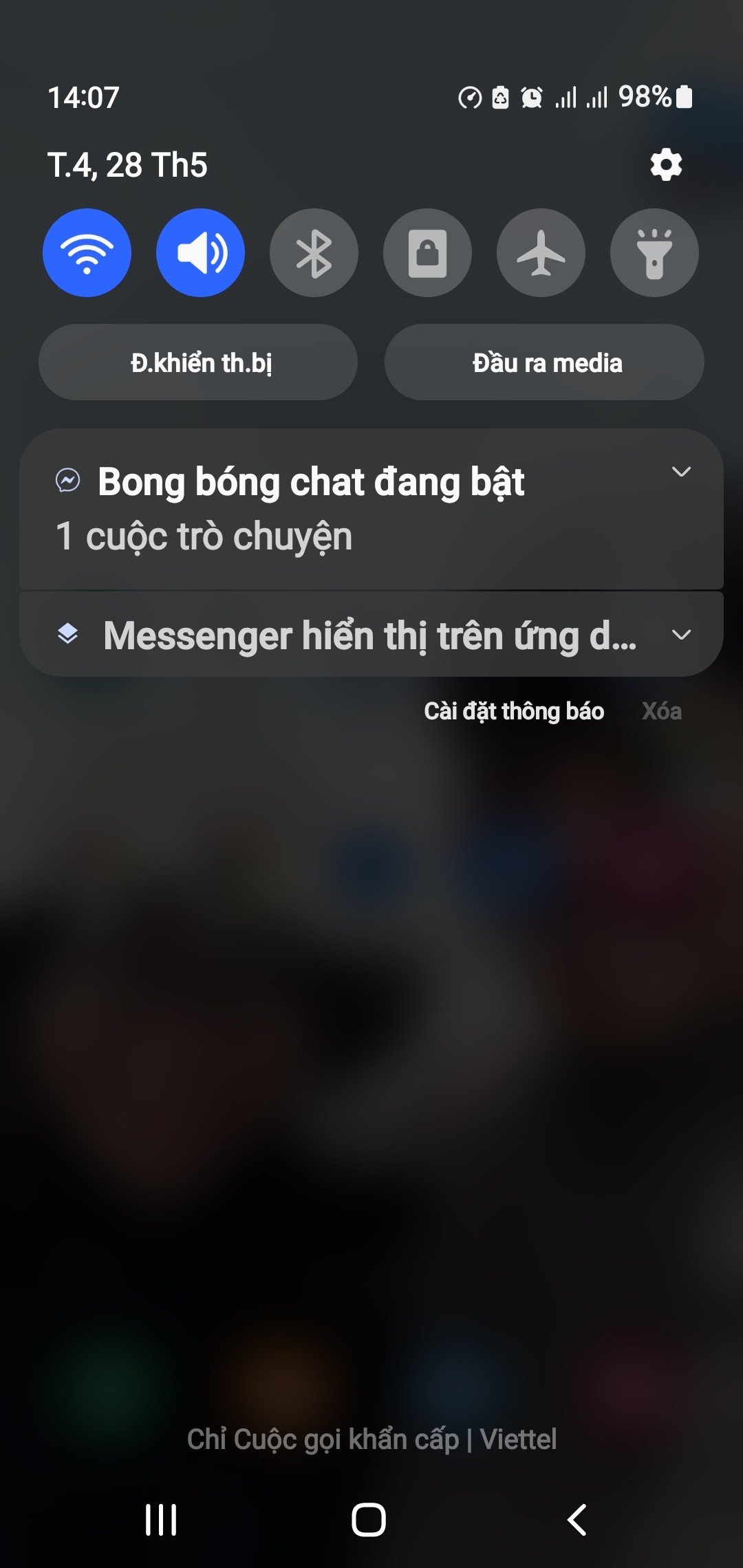Toggle Wi-Fi off
This screenshot has width=743, height=1568.
click(x=87, y=252)
